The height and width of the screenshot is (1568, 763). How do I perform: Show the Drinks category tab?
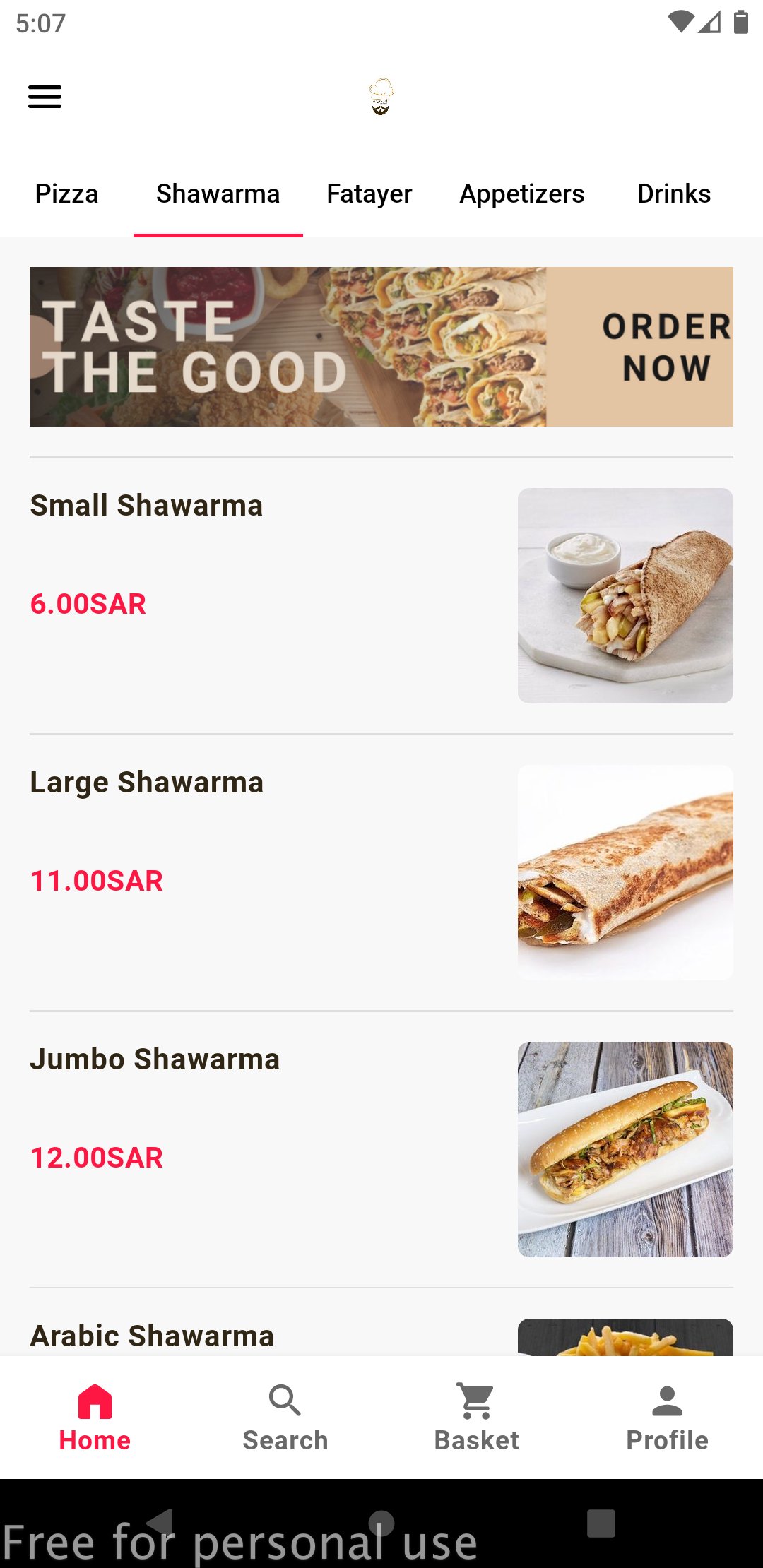pyautogui.click(x=673, y=194)
